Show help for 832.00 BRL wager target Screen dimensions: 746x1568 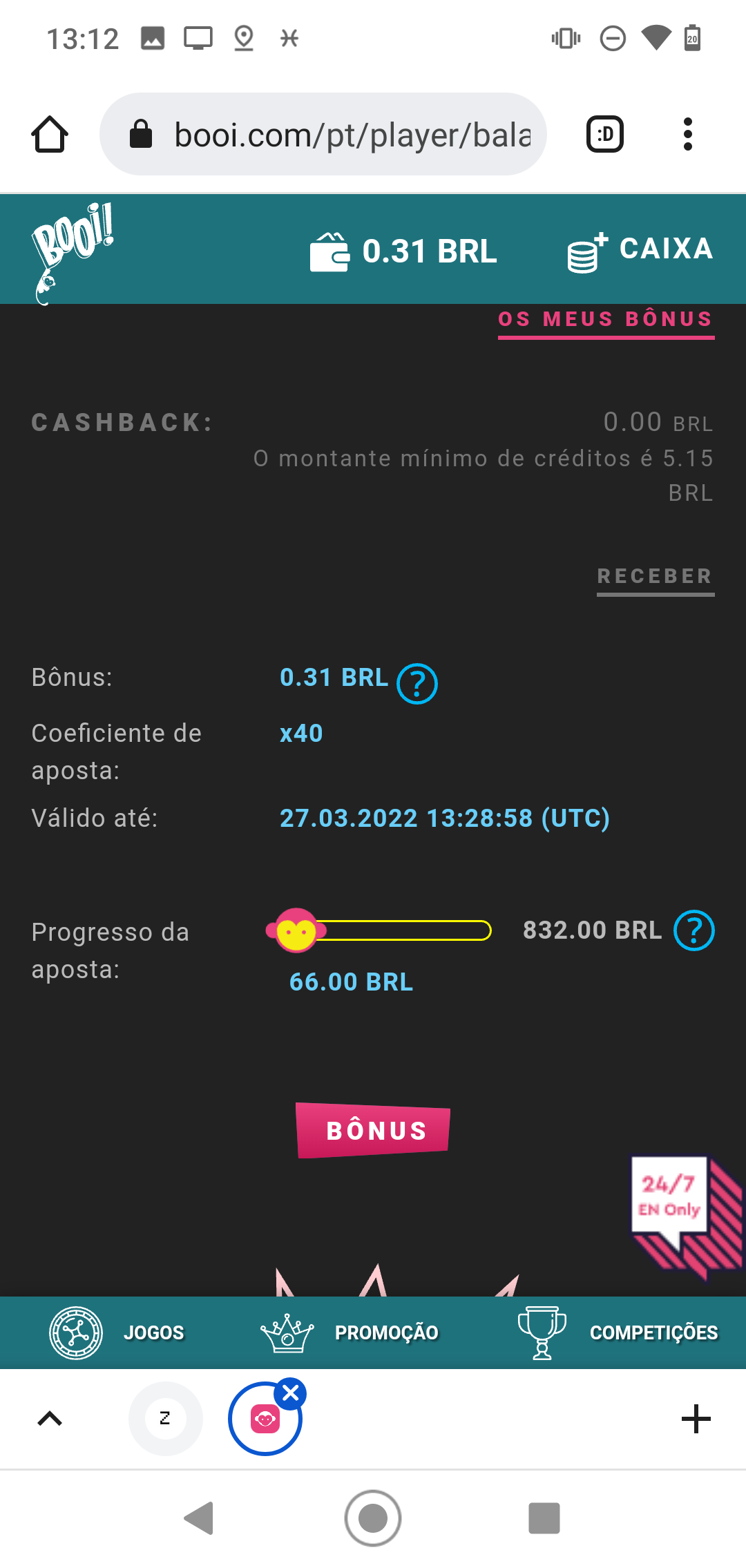pos(694,930)
